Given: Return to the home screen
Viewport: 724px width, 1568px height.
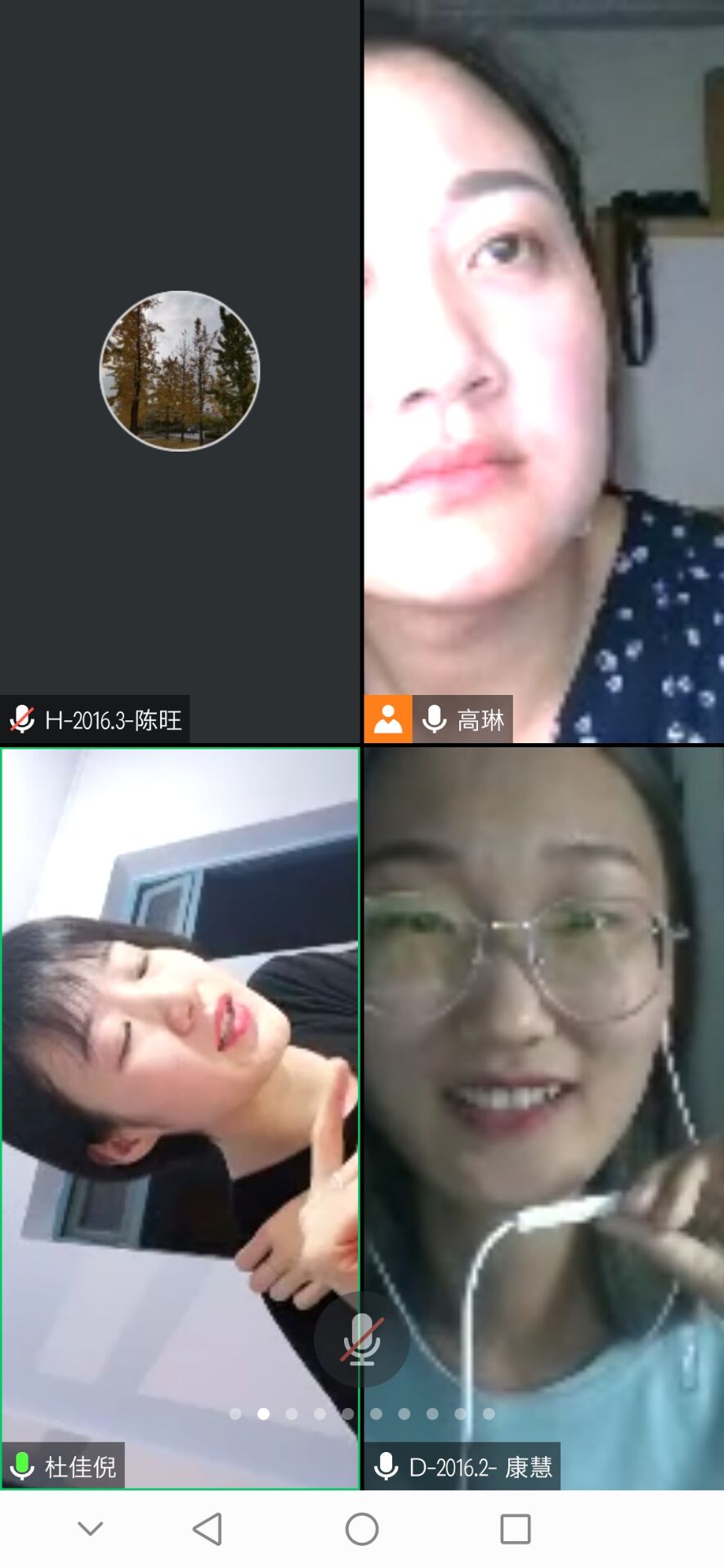Looking at the screenshot, I should point(362,1529).
